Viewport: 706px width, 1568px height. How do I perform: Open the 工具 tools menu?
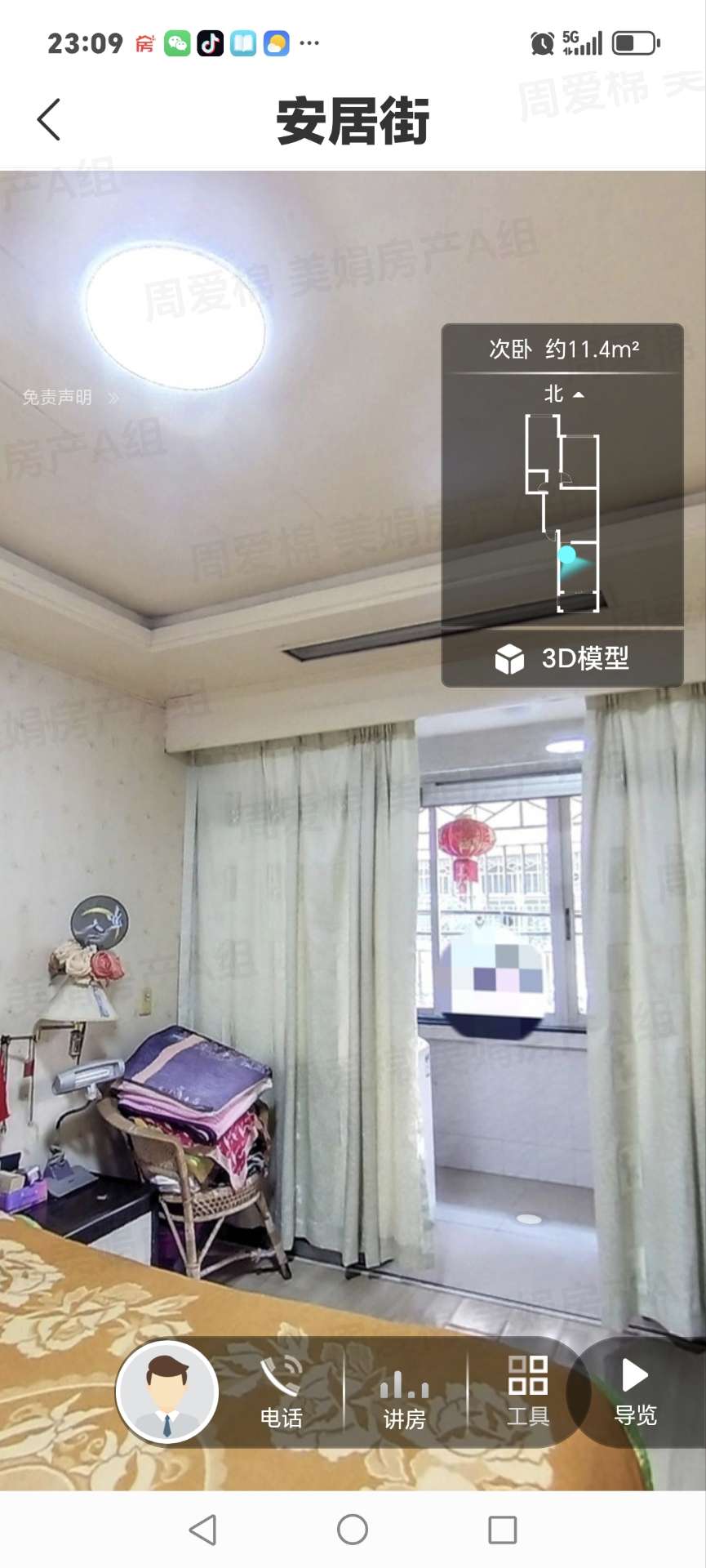coord(527,1392)
